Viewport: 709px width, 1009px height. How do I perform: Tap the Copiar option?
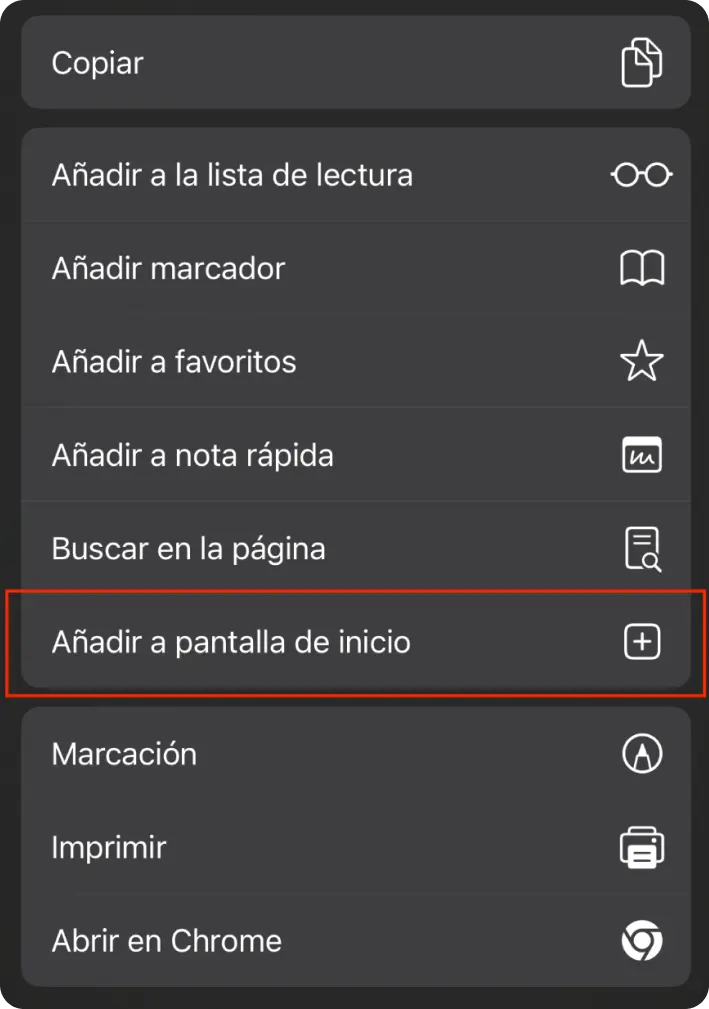(x=355, y=63)
